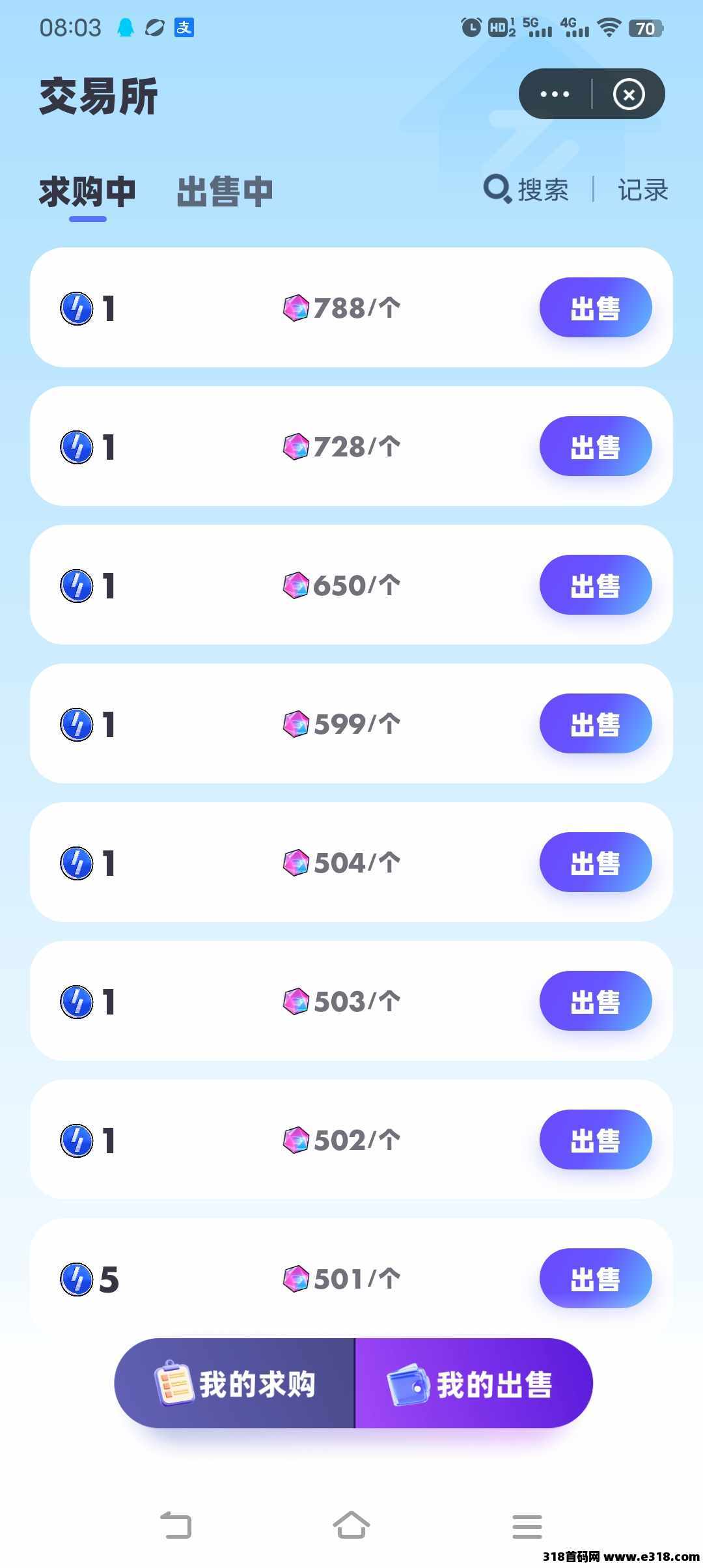The width and height of the screenshot is (703, 1568).
Task: Close the mini-program with the X button
Action: pos(629,94)
